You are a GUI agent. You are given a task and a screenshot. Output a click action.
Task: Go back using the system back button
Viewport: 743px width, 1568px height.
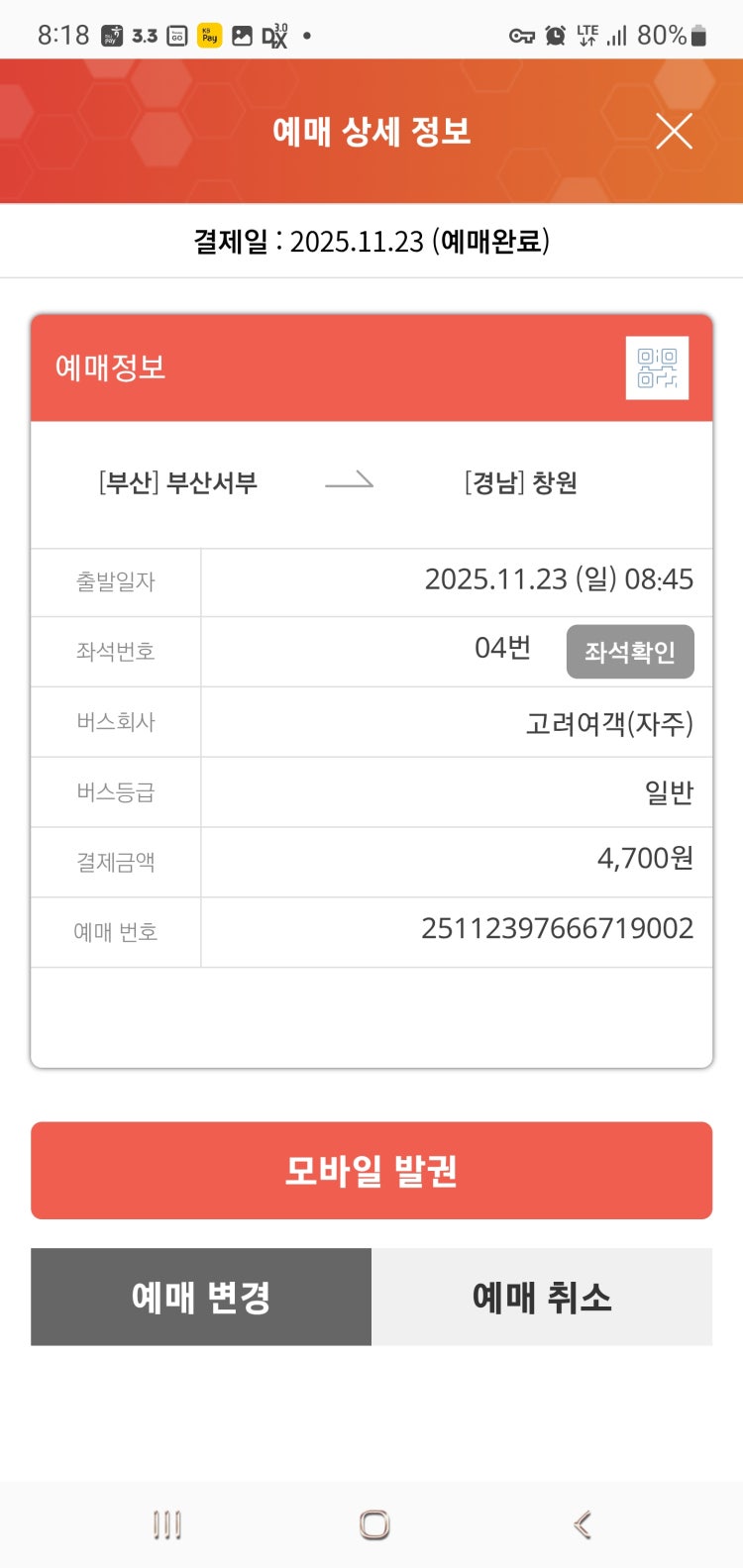coord(583,1524)
